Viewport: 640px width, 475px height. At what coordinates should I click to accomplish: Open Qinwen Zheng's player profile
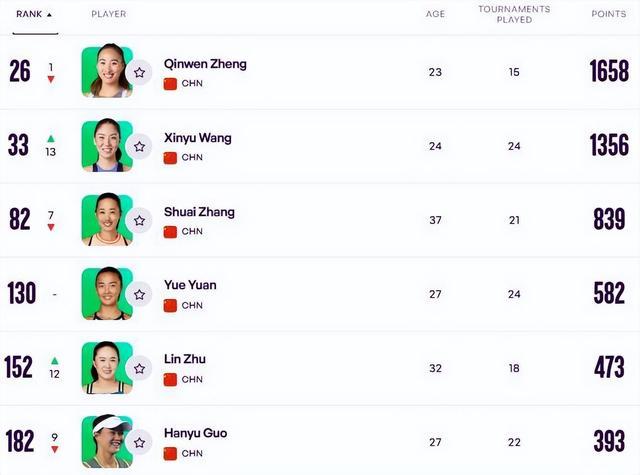204,64
